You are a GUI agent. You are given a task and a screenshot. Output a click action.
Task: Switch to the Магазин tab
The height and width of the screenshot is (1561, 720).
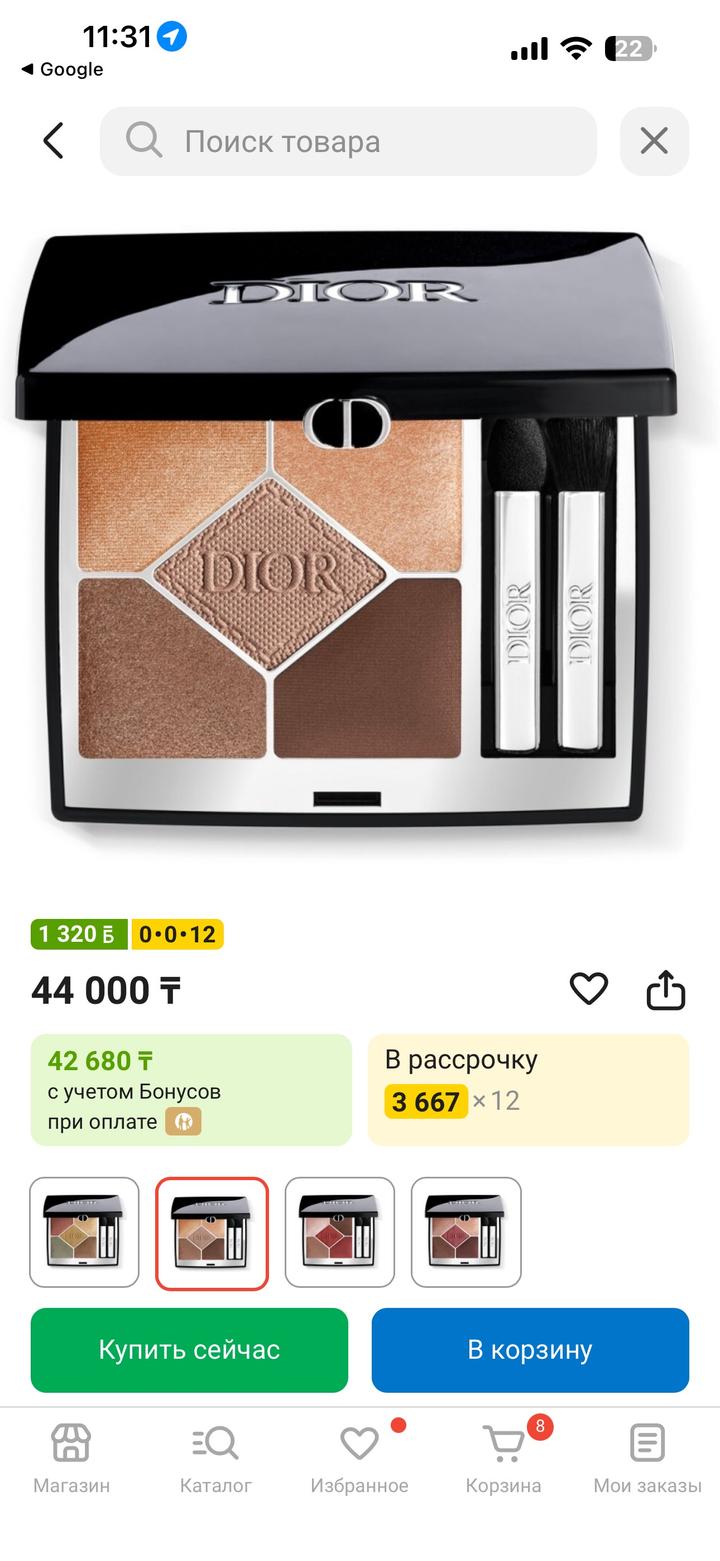point(71,1458)
